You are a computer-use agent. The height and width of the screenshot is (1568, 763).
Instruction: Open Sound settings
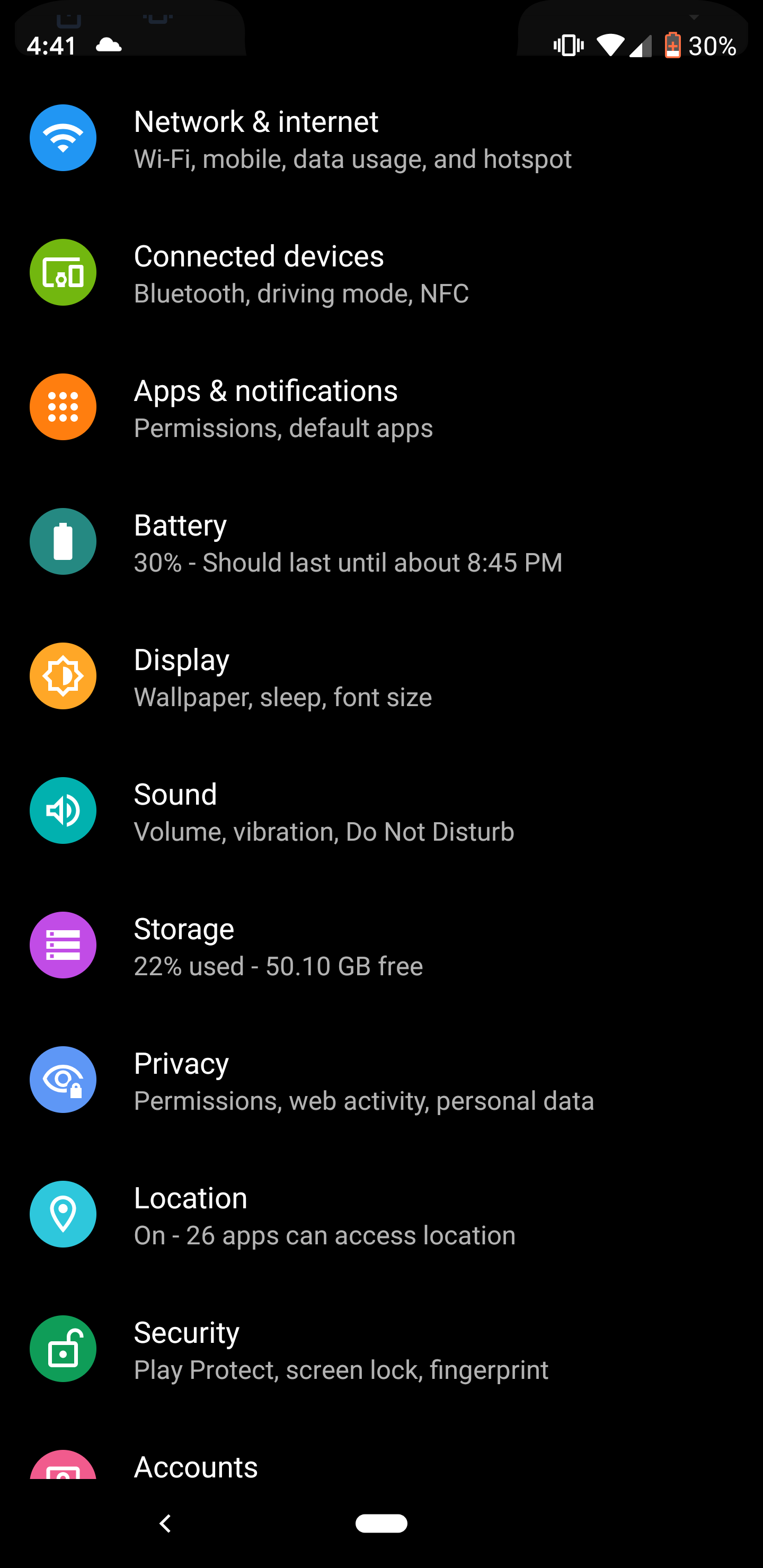[381, 811]
